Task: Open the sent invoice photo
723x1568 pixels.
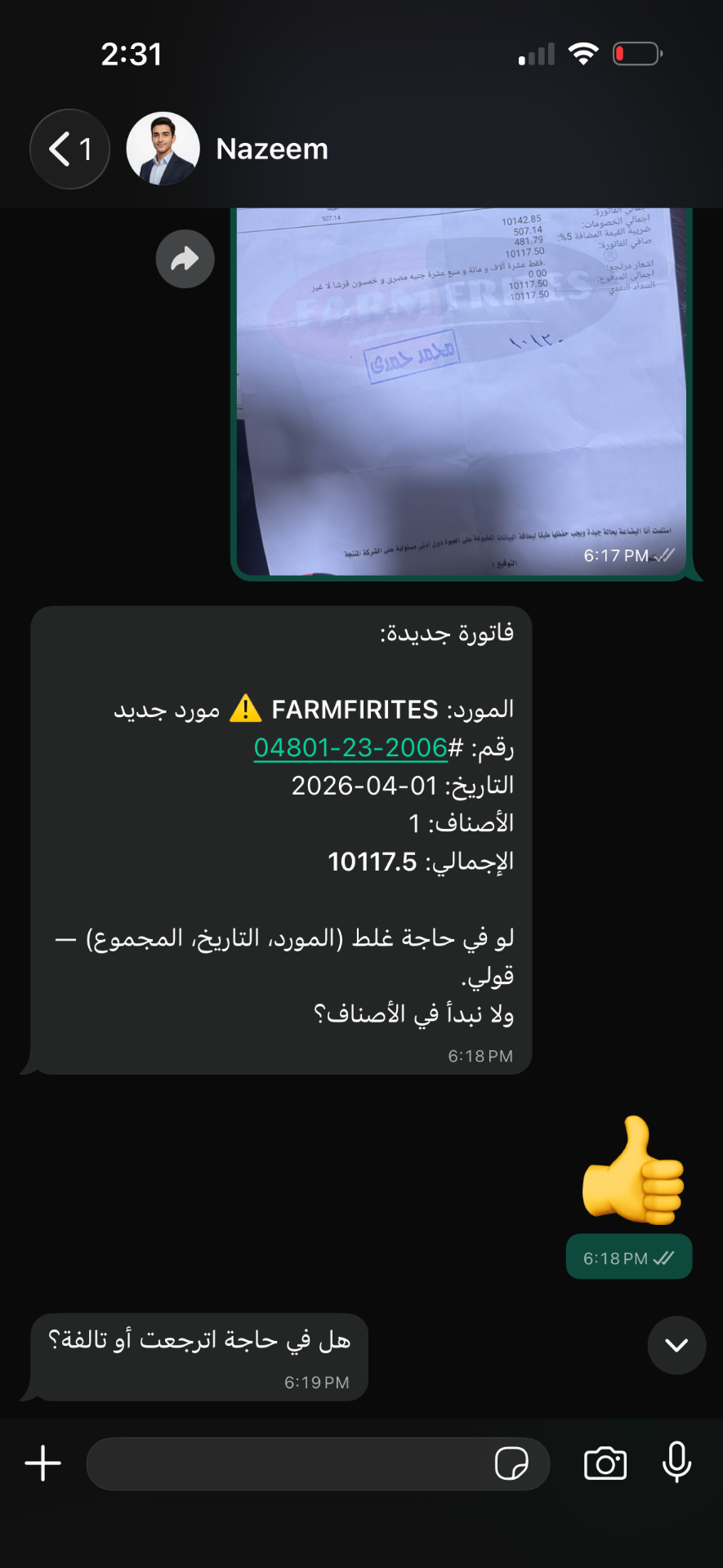Action: point(462,393)
